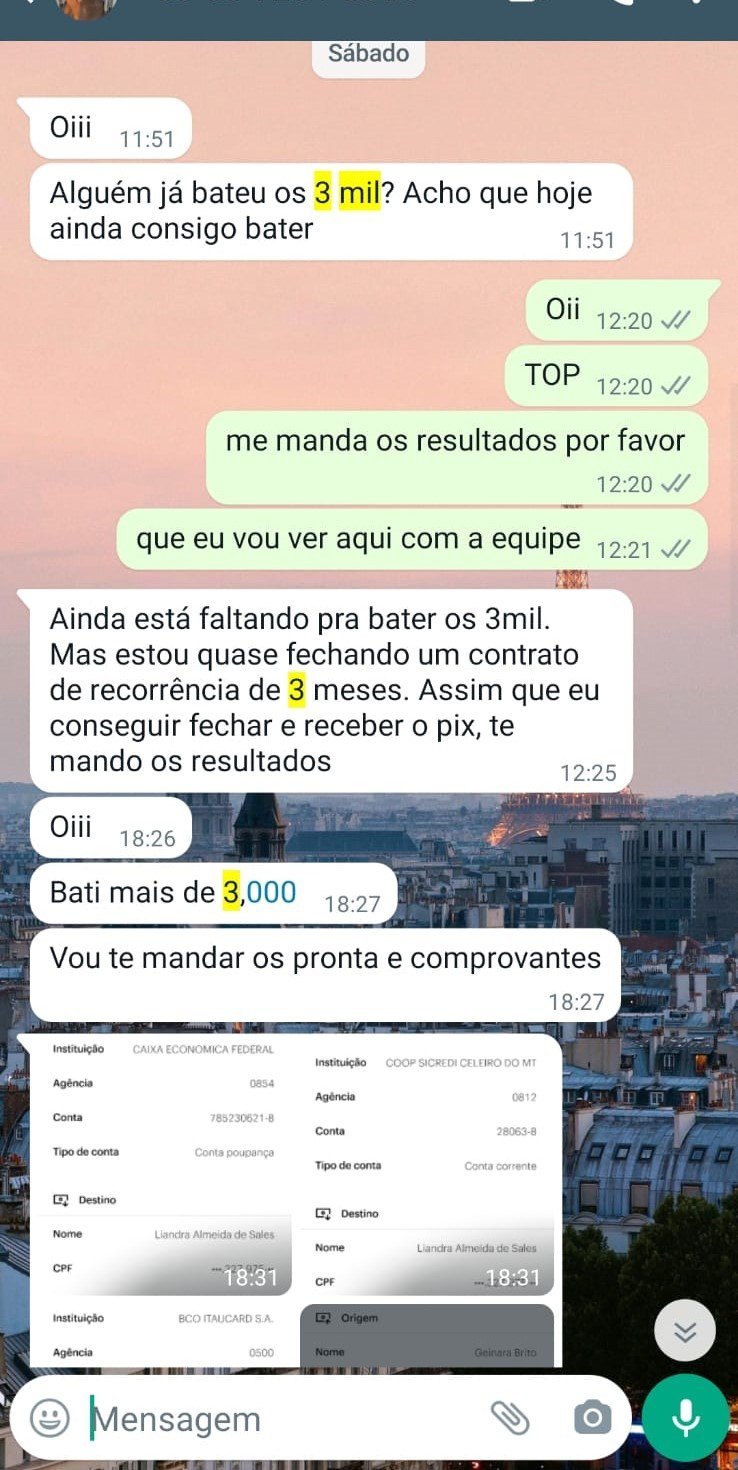The width and height of the screenshot is (738, 1470).
Task: Jump to the latest messages
Action: [685, 1331]
